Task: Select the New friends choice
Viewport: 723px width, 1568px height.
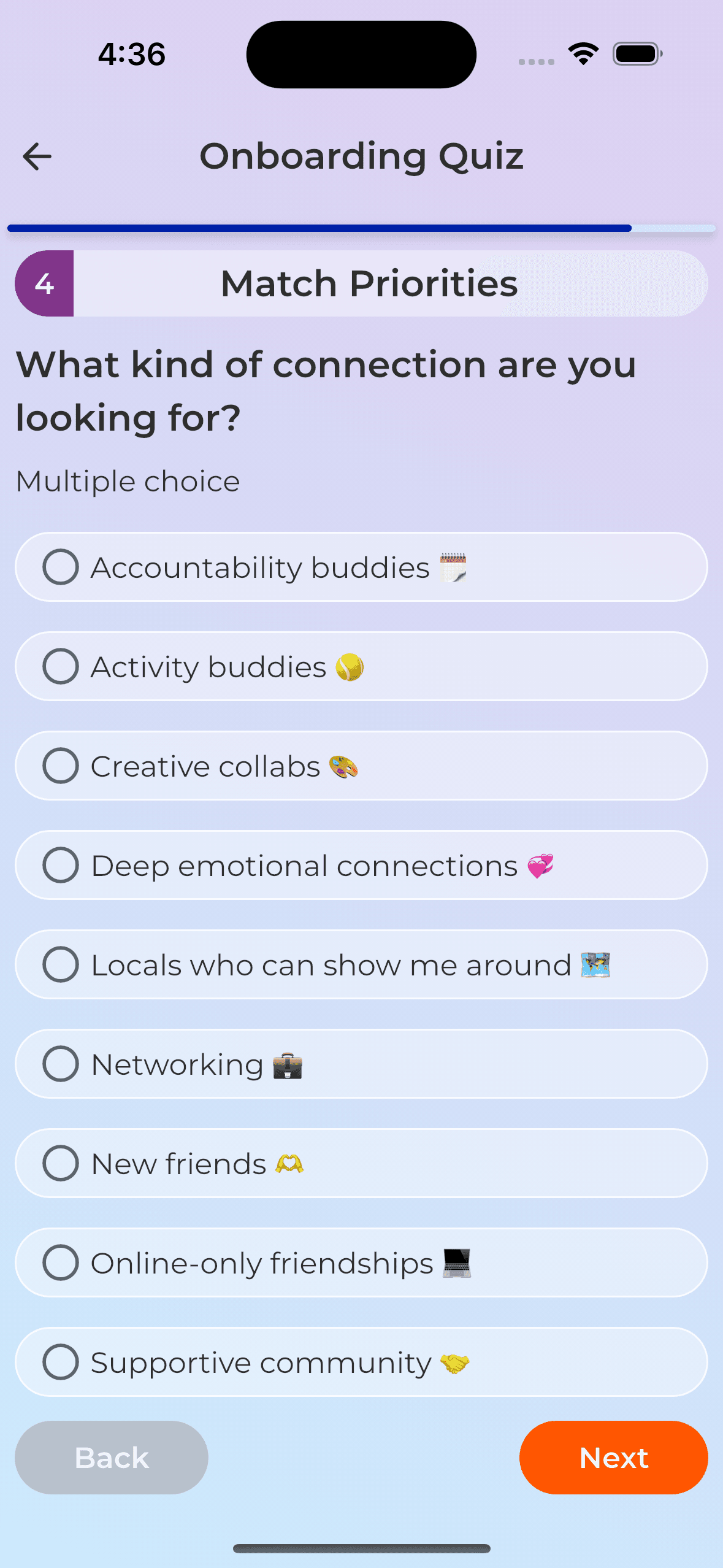Action: tap(362, 1163)
